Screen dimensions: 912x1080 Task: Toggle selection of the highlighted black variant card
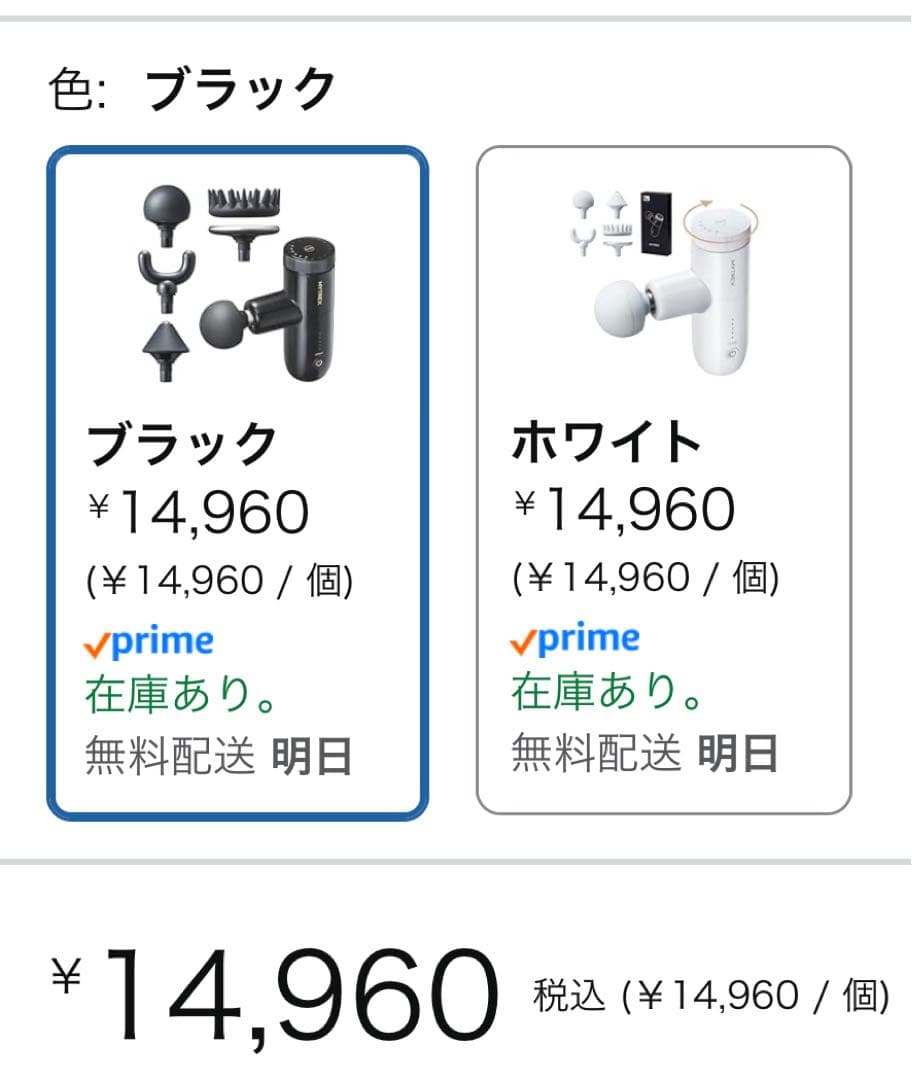(240, 480)
